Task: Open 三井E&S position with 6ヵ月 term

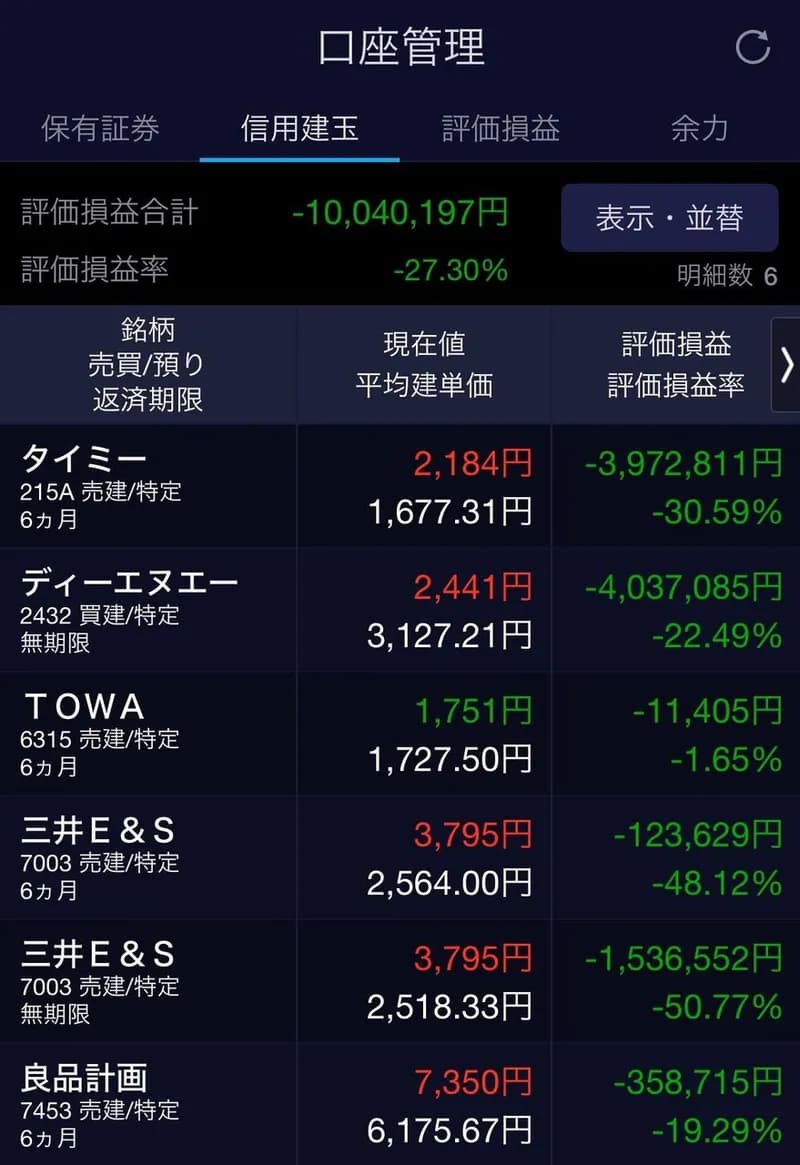Action: click(x=400, y=858)
